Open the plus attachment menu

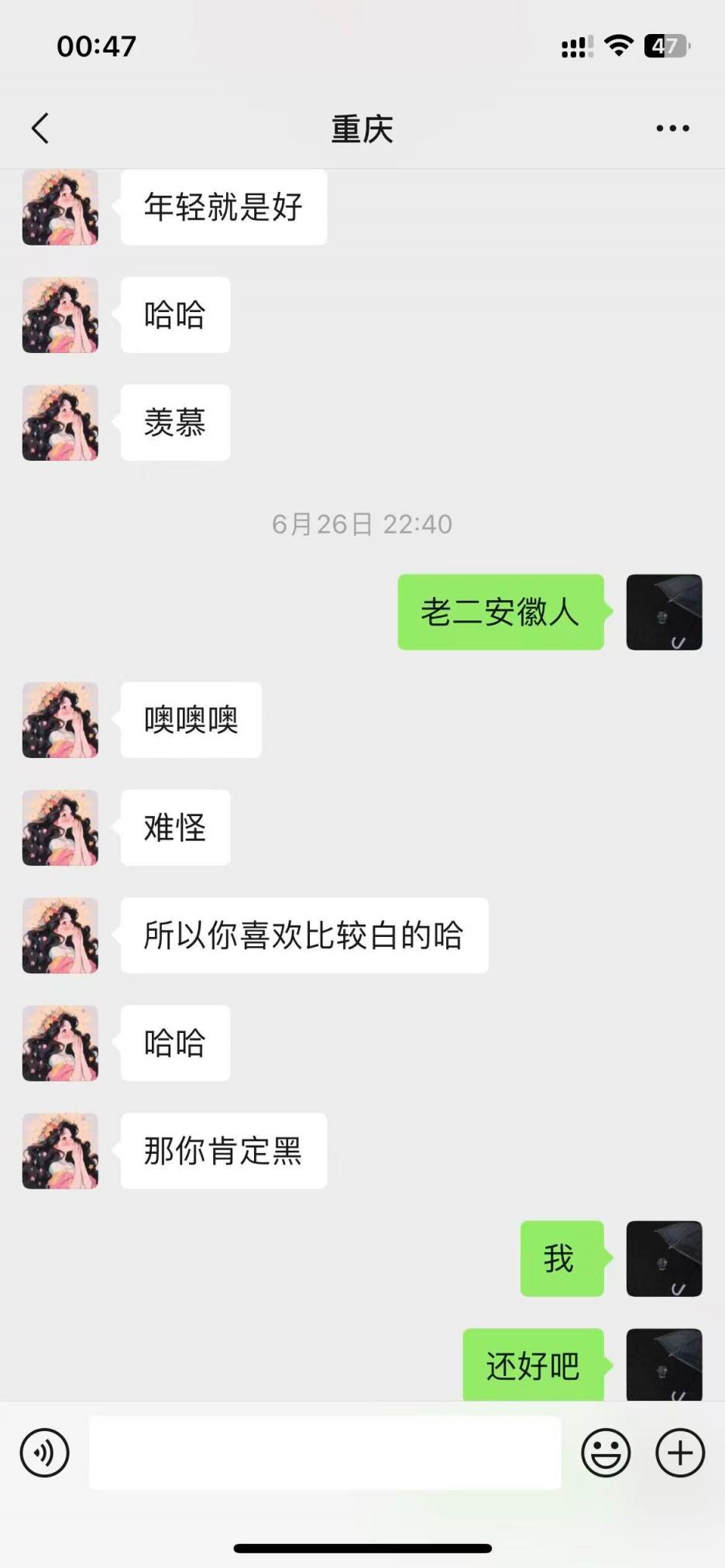point(680,1453)
